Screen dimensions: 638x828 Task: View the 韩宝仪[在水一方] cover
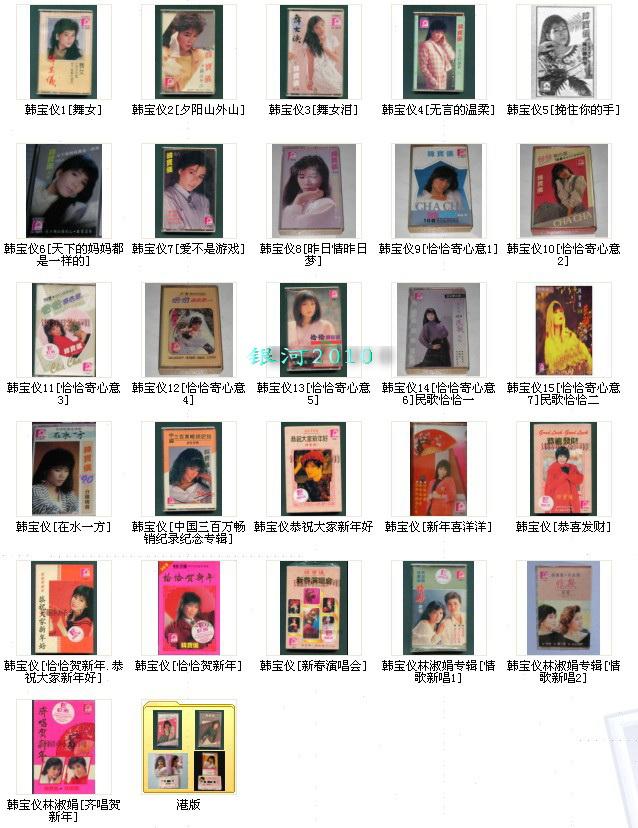coord(64,468)
